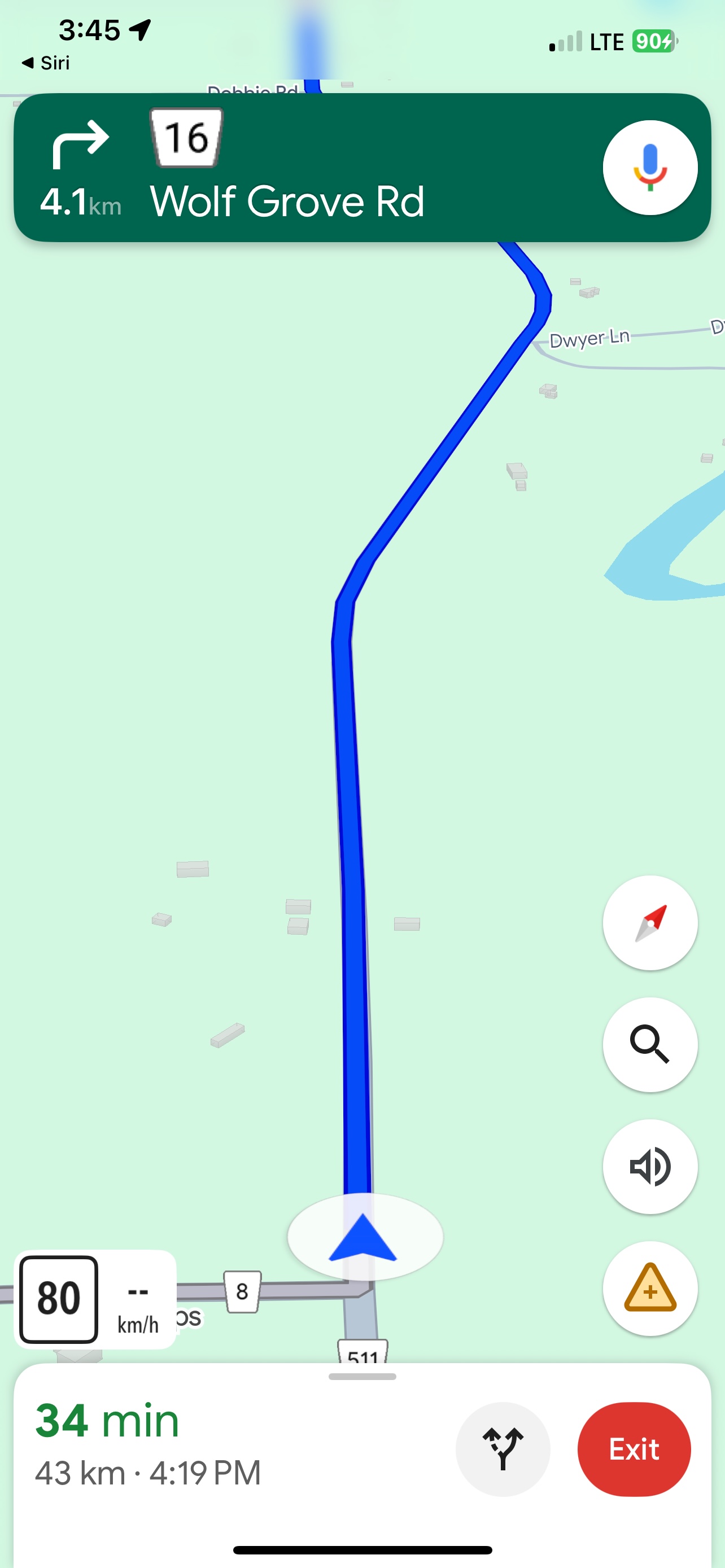Screen dimensions: 725x1568
Task: Toggle voice guidance sound
Action: (x=649, y=1166)
